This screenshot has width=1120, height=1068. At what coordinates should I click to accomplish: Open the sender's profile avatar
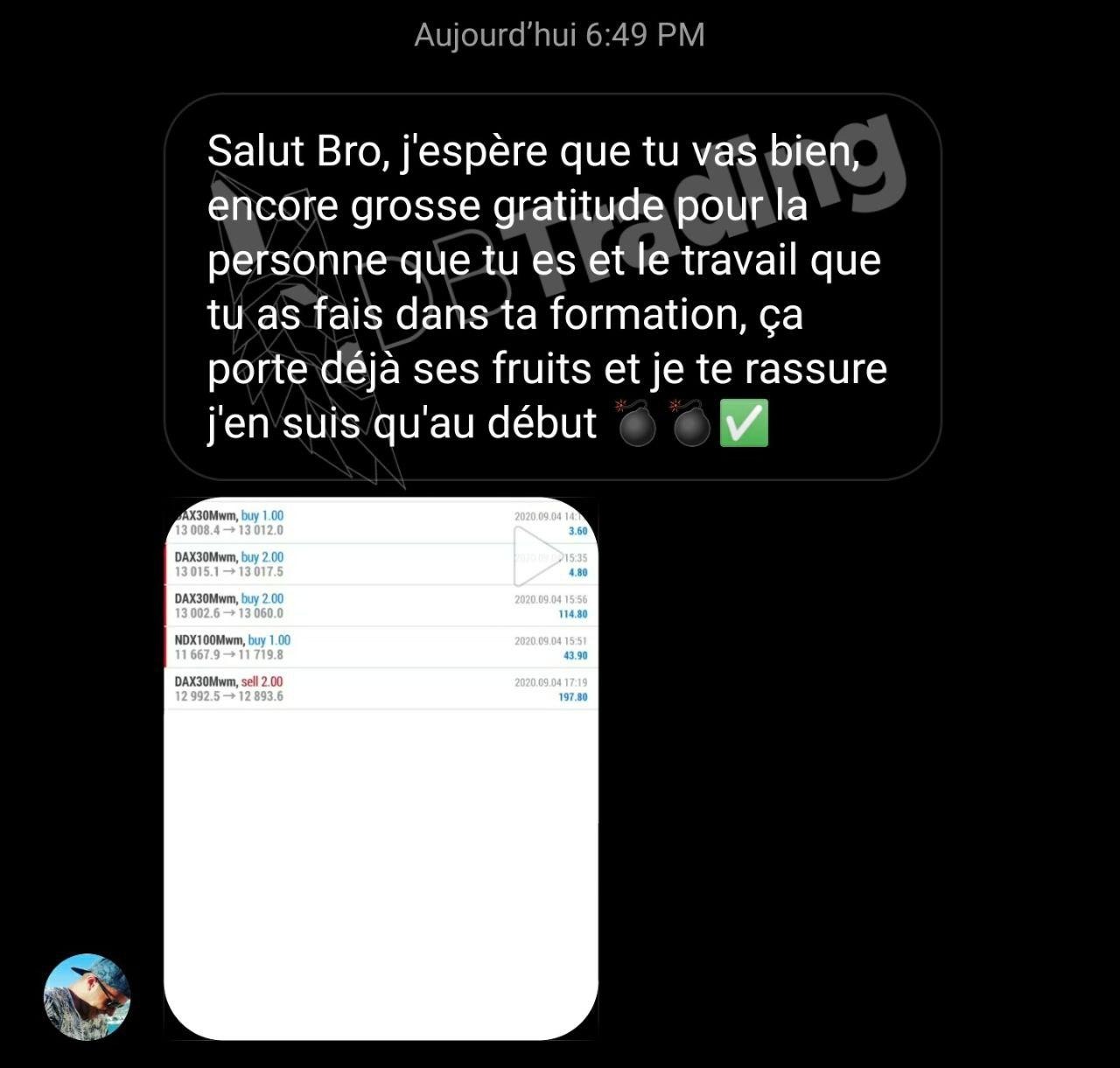click(x=87, y=997)
